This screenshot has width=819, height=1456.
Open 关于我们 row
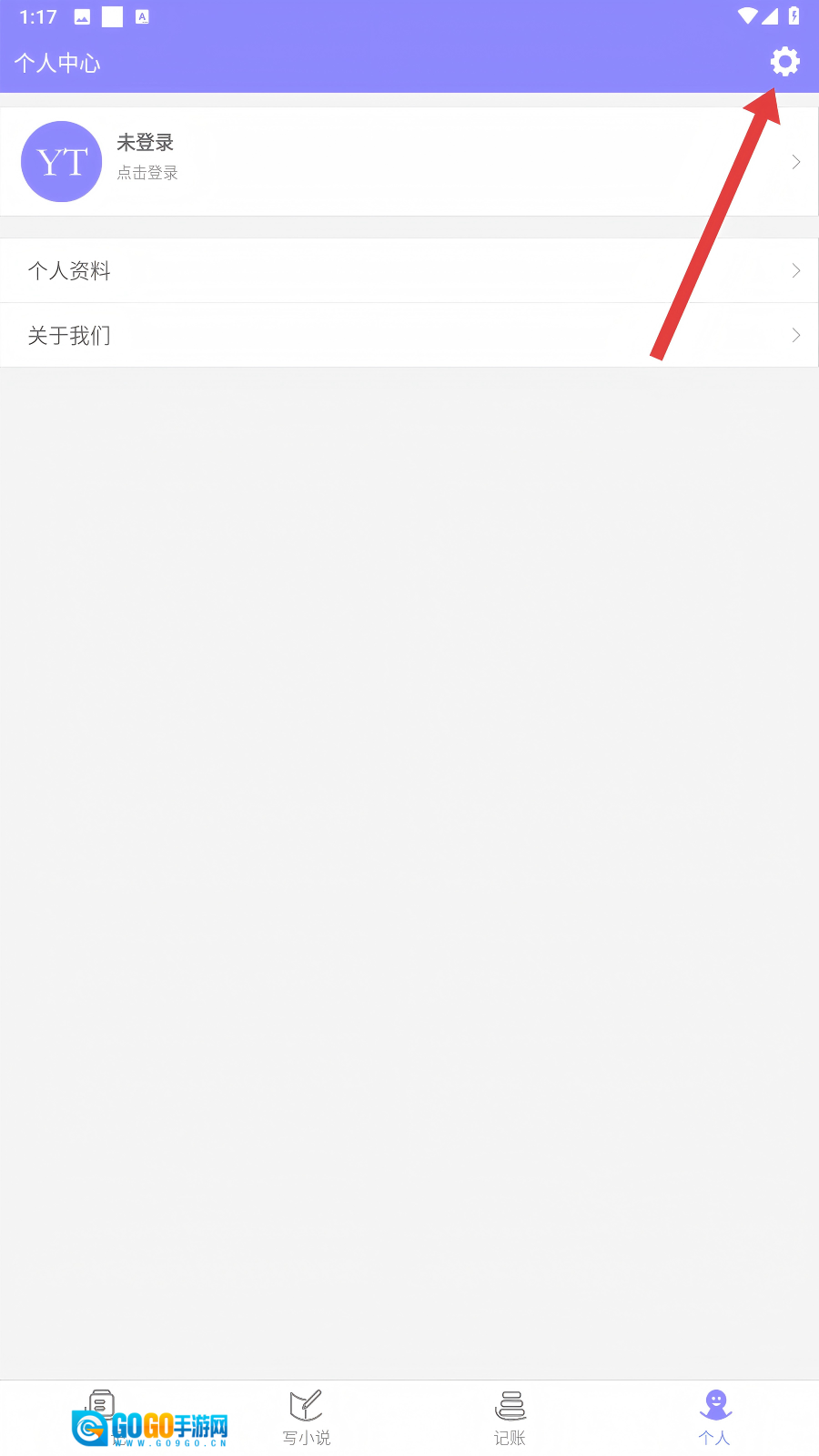click(x=409, y=335)
